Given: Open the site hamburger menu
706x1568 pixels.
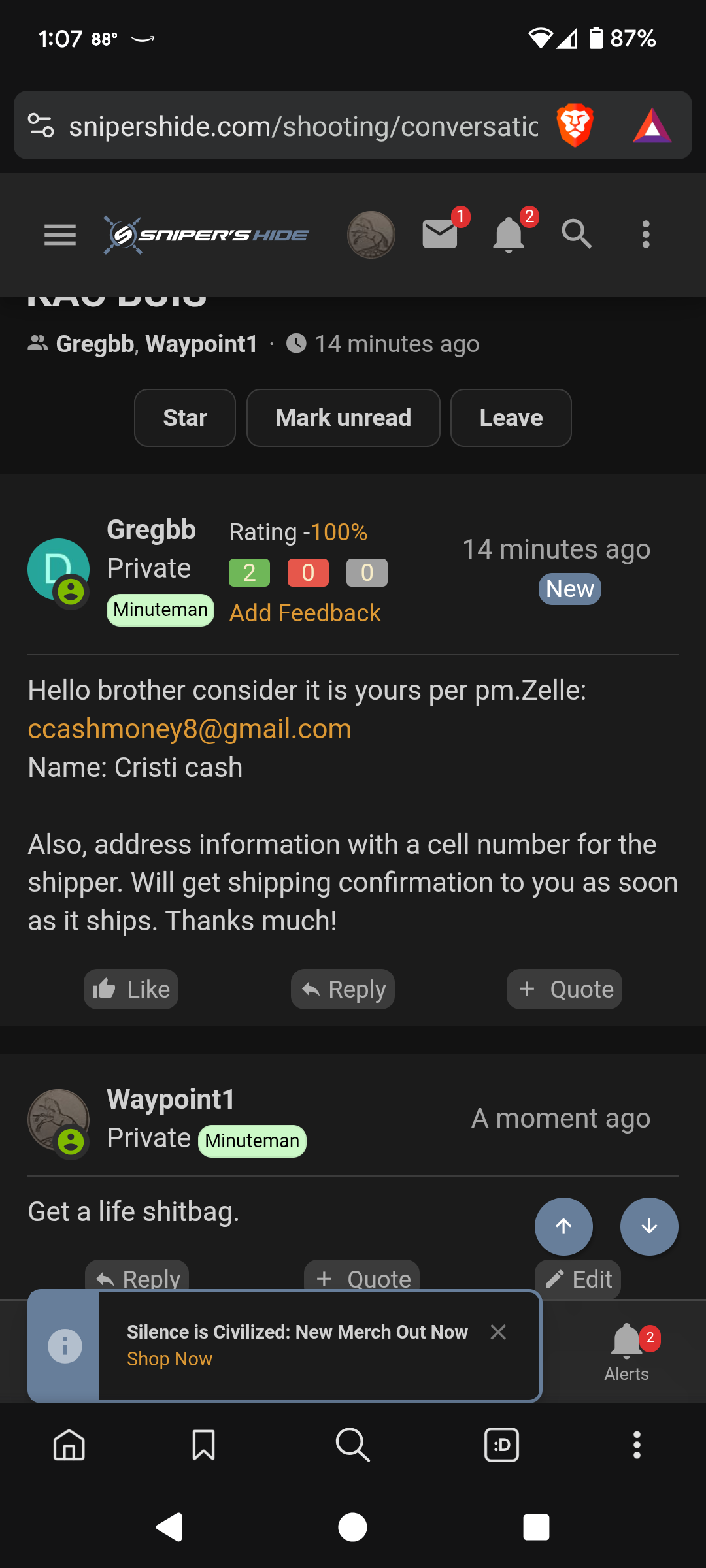Looking at the screenshot, I should click(x=60, y=235).
